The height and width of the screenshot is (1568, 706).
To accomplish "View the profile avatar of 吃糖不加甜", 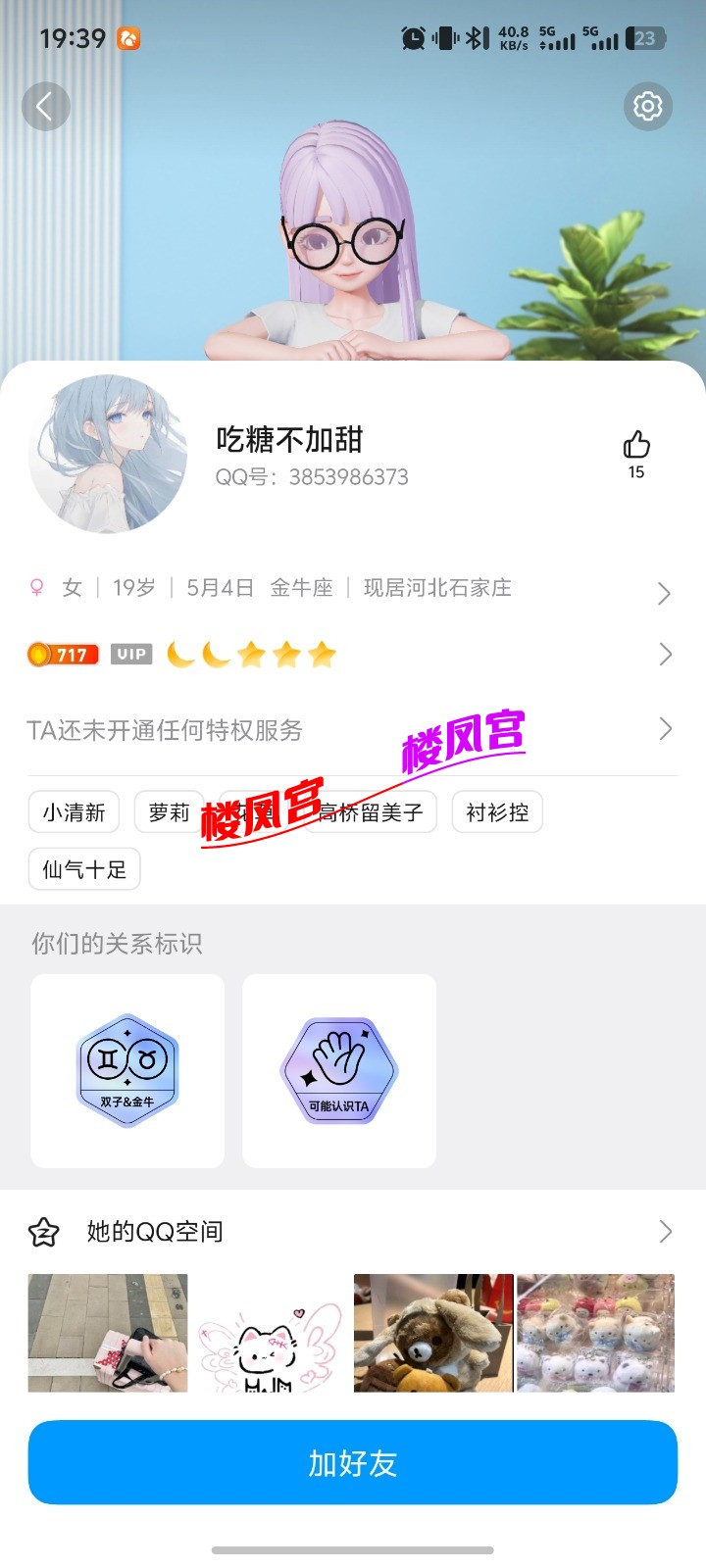I will [108, 454].
